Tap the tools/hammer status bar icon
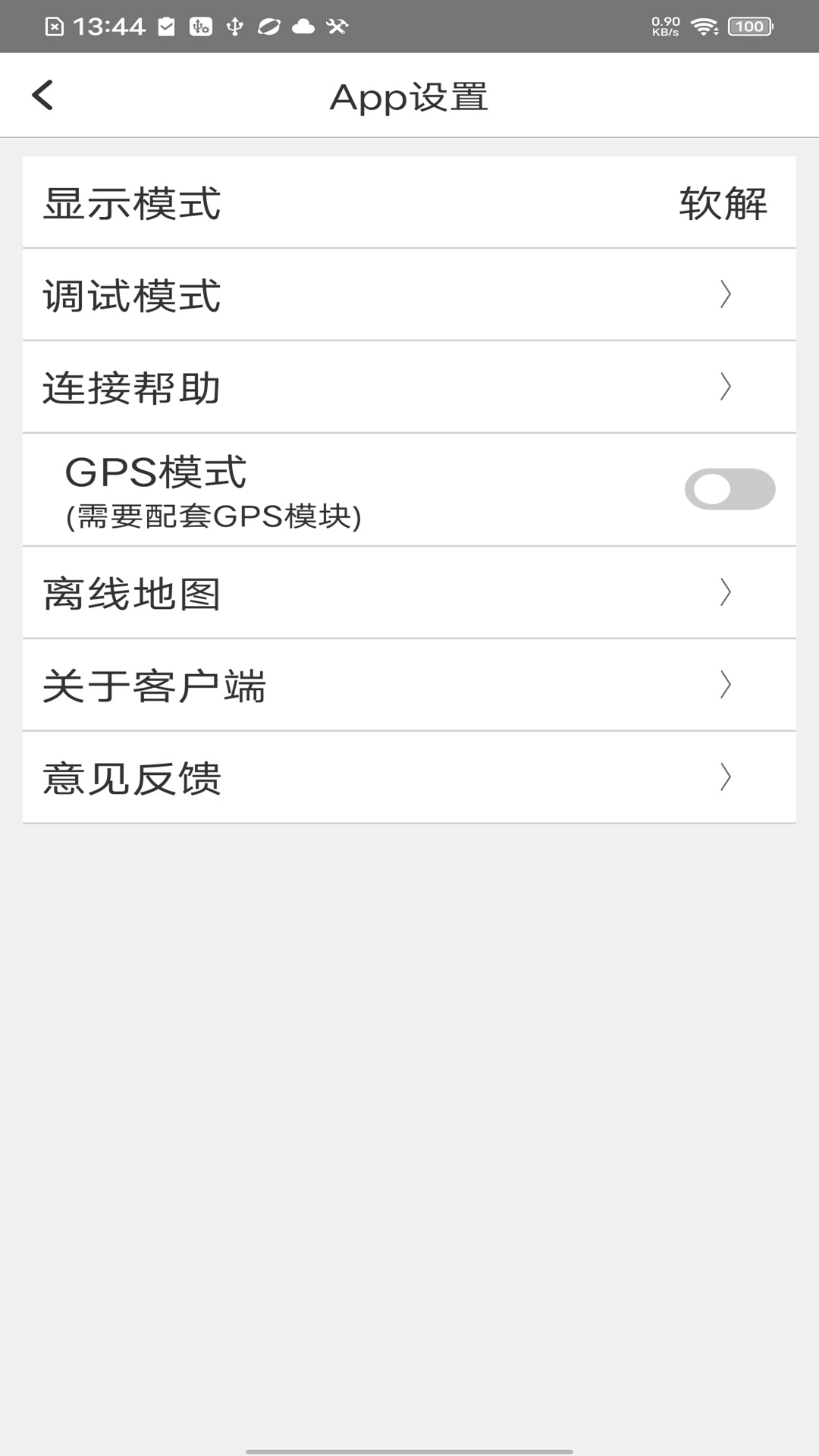This screenshot has width=819, height=1456. tap(337, 27)
